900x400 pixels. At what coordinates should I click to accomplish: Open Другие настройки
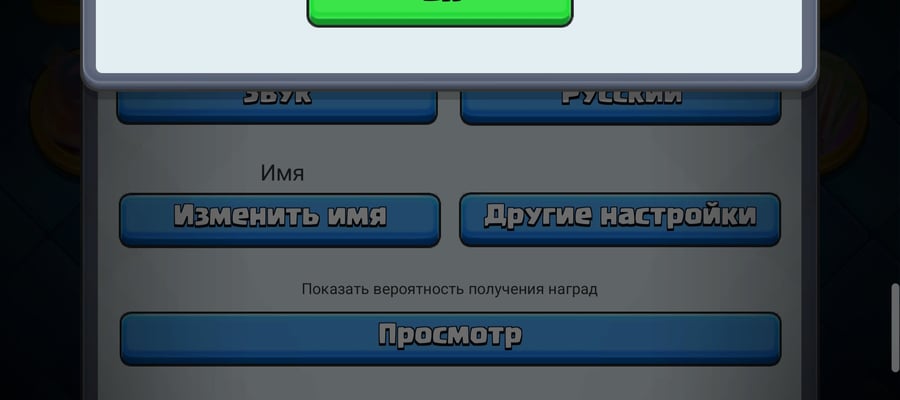pyautogui.click(x=620, y=219)
